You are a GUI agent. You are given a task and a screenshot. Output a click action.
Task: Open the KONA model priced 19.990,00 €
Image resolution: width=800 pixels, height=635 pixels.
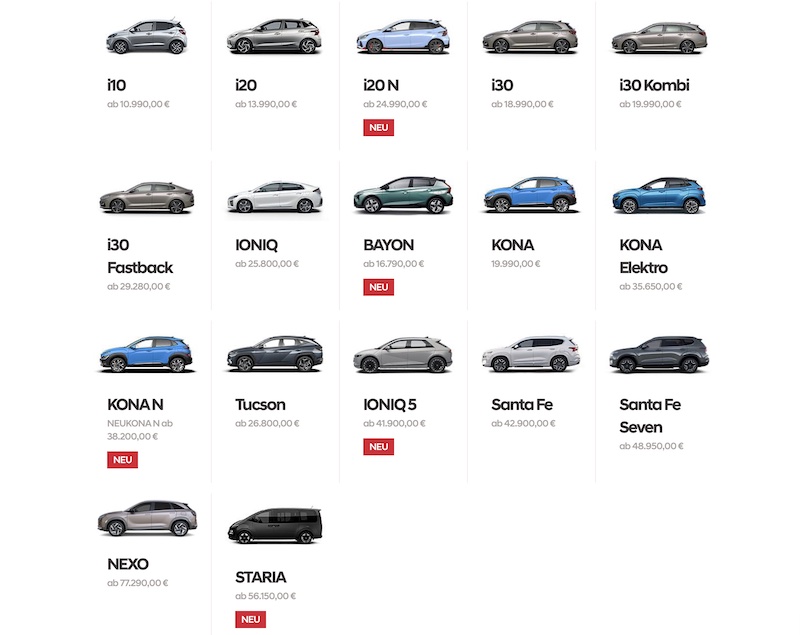point(531,198)
